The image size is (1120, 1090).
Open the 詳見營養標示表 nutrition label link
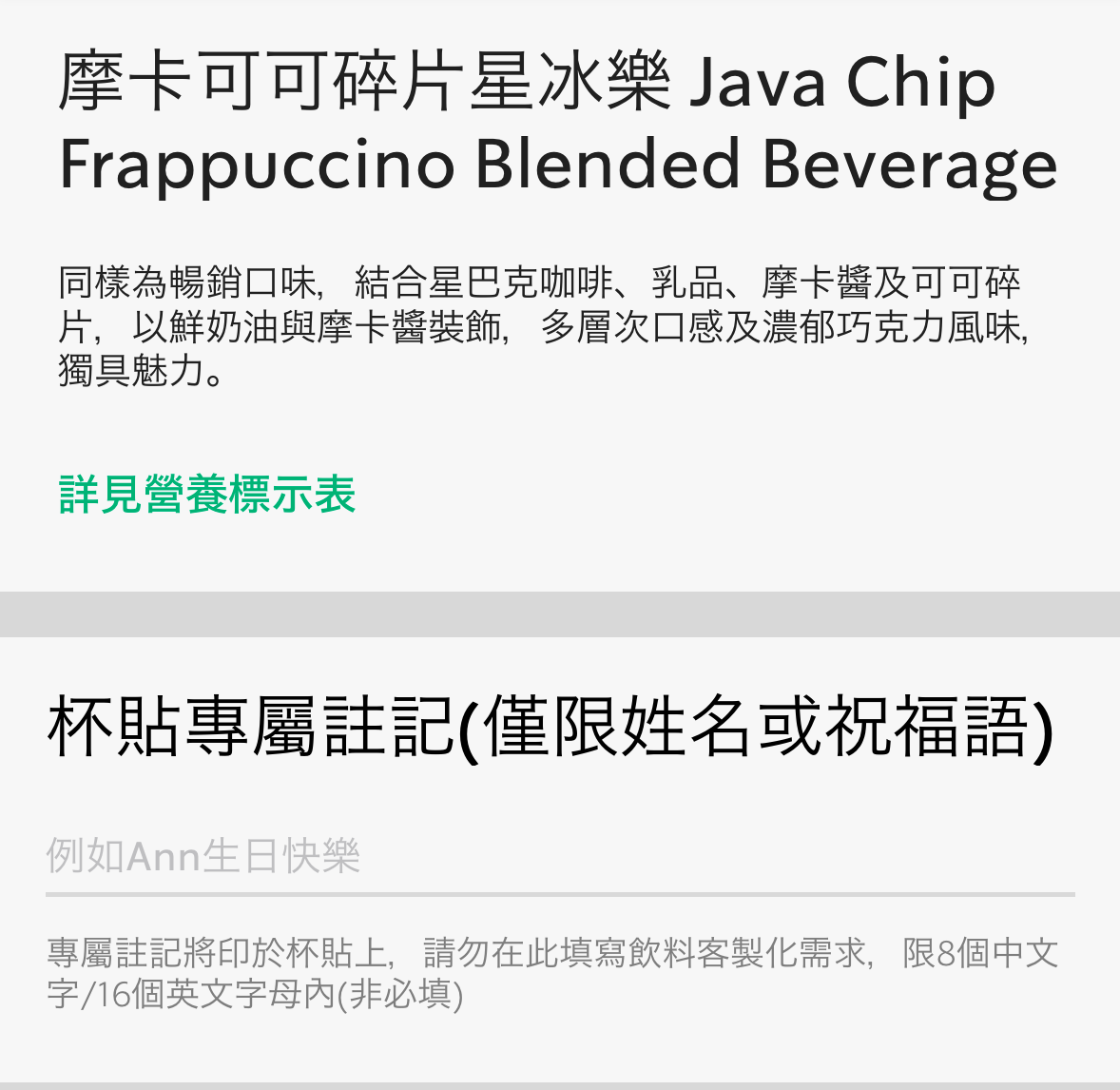click(207, 494)
